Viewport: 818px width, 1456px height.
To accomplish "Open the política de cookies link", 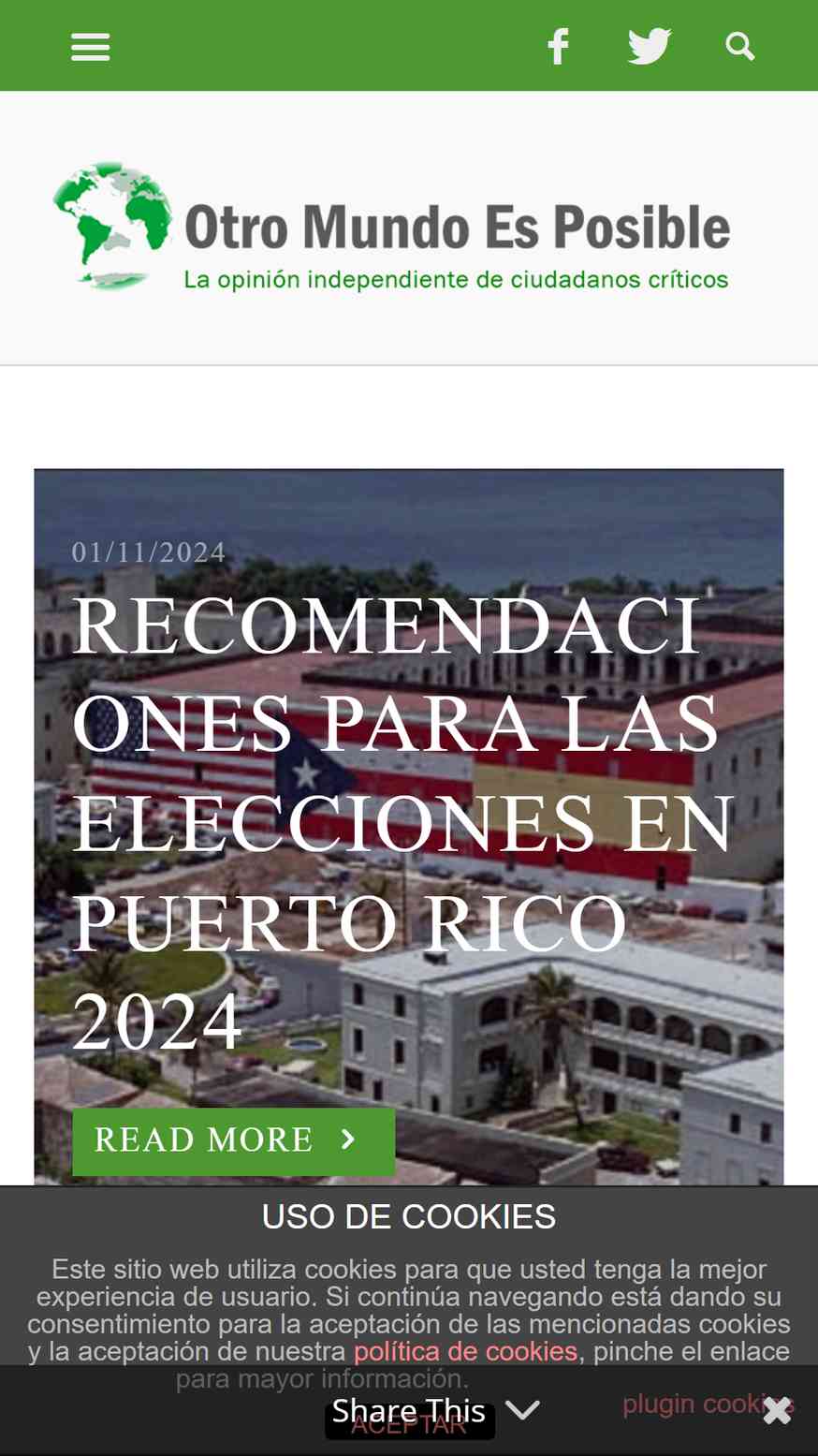I will coord(465,1351).
